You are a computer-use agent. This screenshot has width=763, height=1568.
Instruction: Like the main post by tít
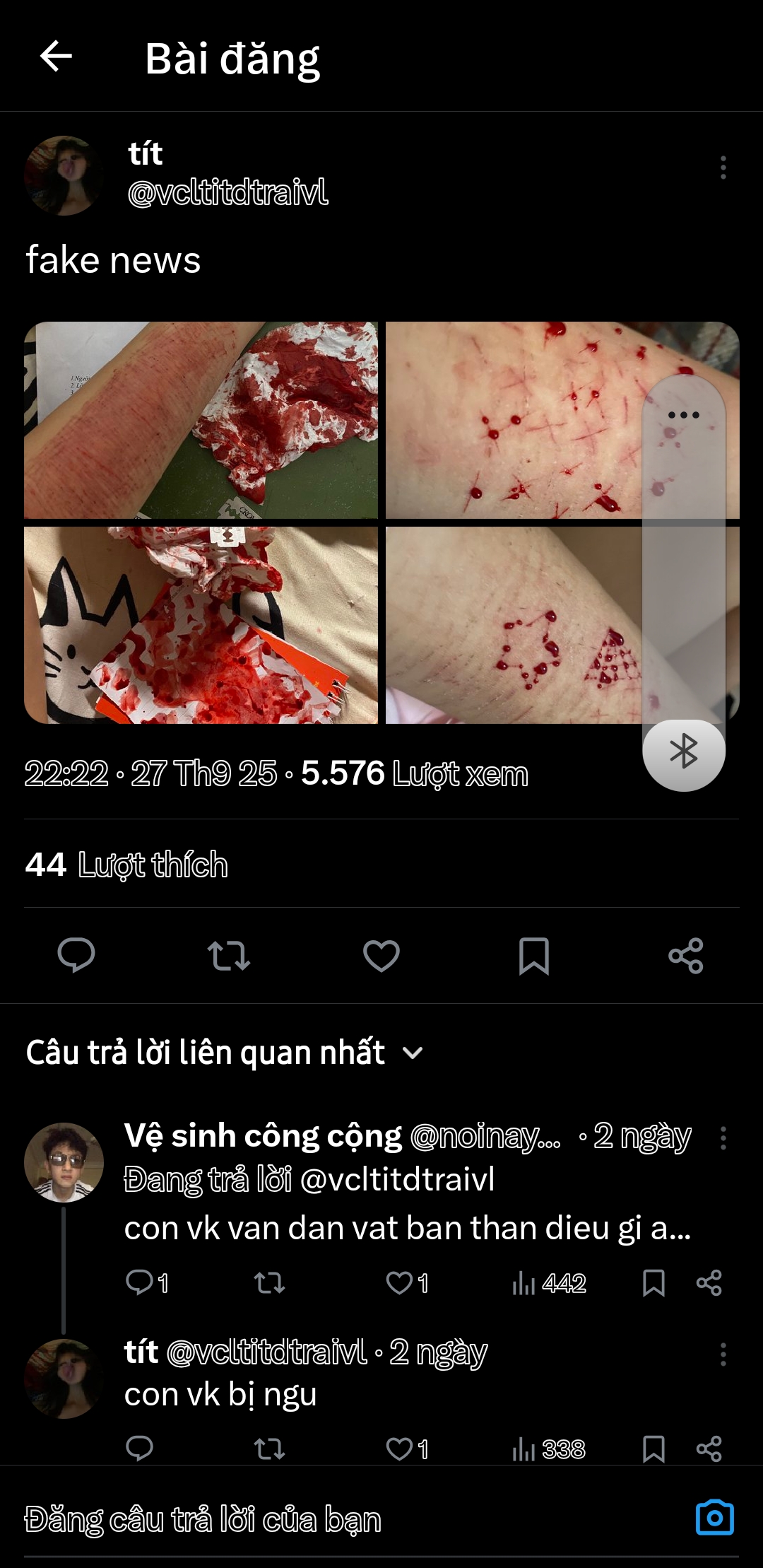pos(381,955)
